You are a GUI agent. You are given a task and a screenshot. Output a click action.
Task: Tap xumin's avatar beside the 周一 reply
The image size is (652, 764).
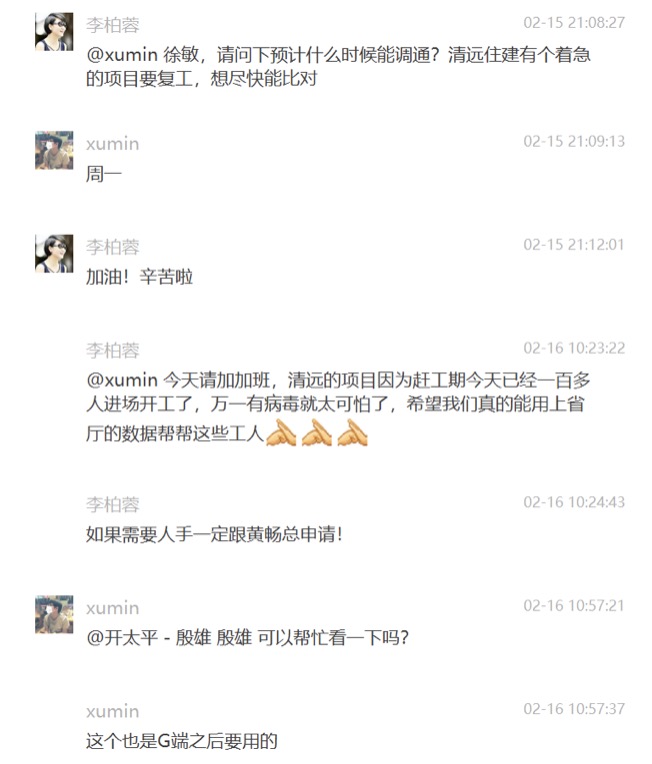54,150
